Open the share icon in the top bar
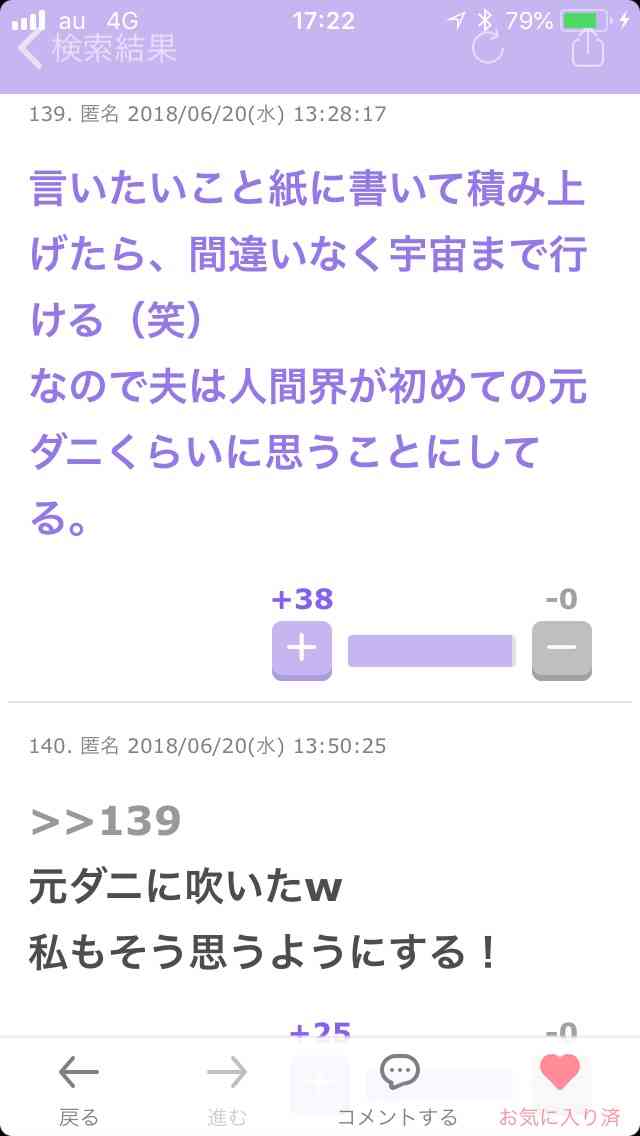The width and height of the screenshot is (640, 1136). click(x=587, y=48)
